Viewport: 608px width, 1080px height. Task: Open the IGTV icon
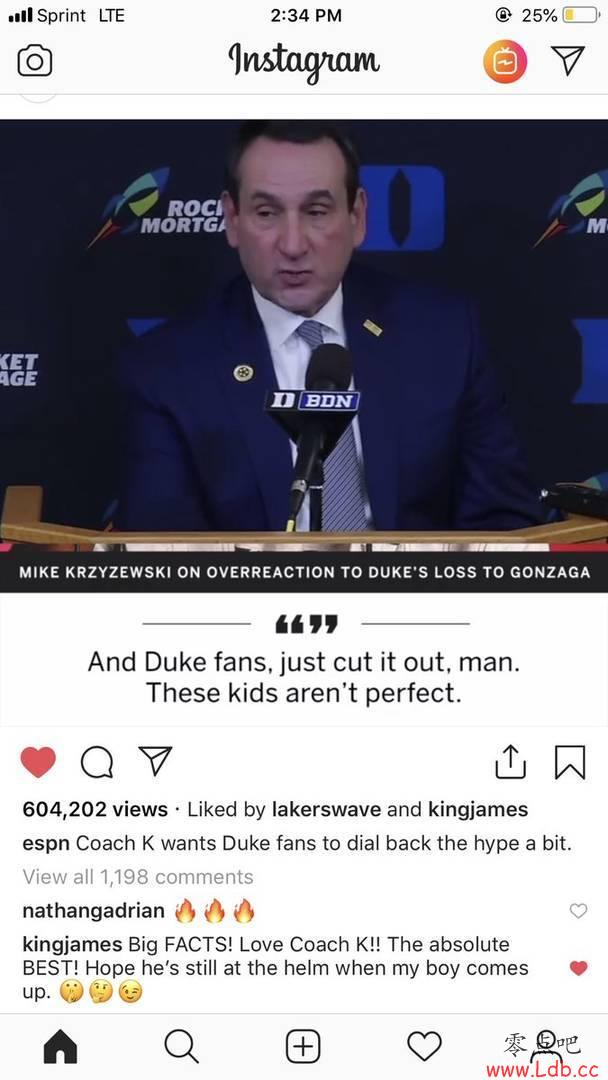(504, 62)
